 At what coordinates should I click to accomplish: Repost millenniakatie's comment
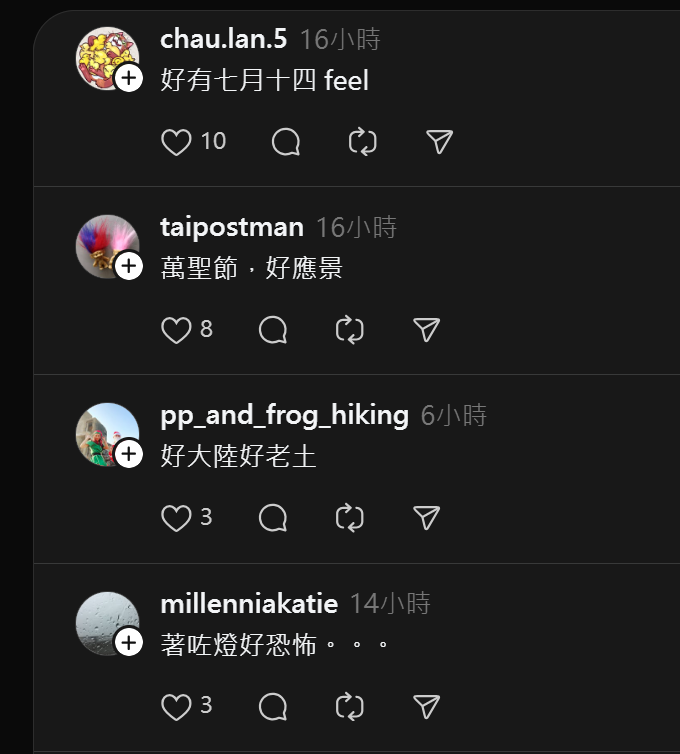click(x=349, y=707)
